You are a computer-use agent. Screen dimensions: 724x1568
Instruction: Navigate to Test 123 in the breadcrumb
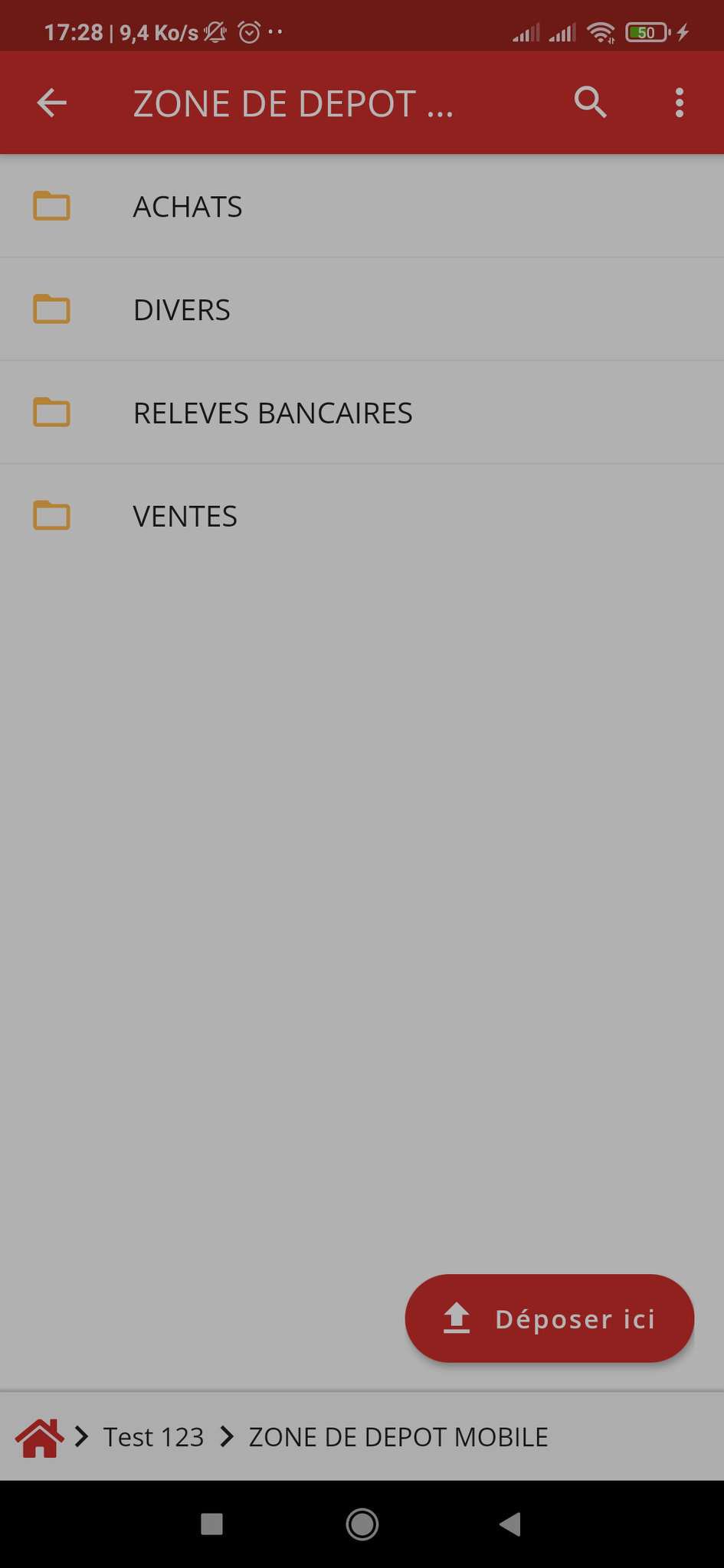(x=153, y=1437)
